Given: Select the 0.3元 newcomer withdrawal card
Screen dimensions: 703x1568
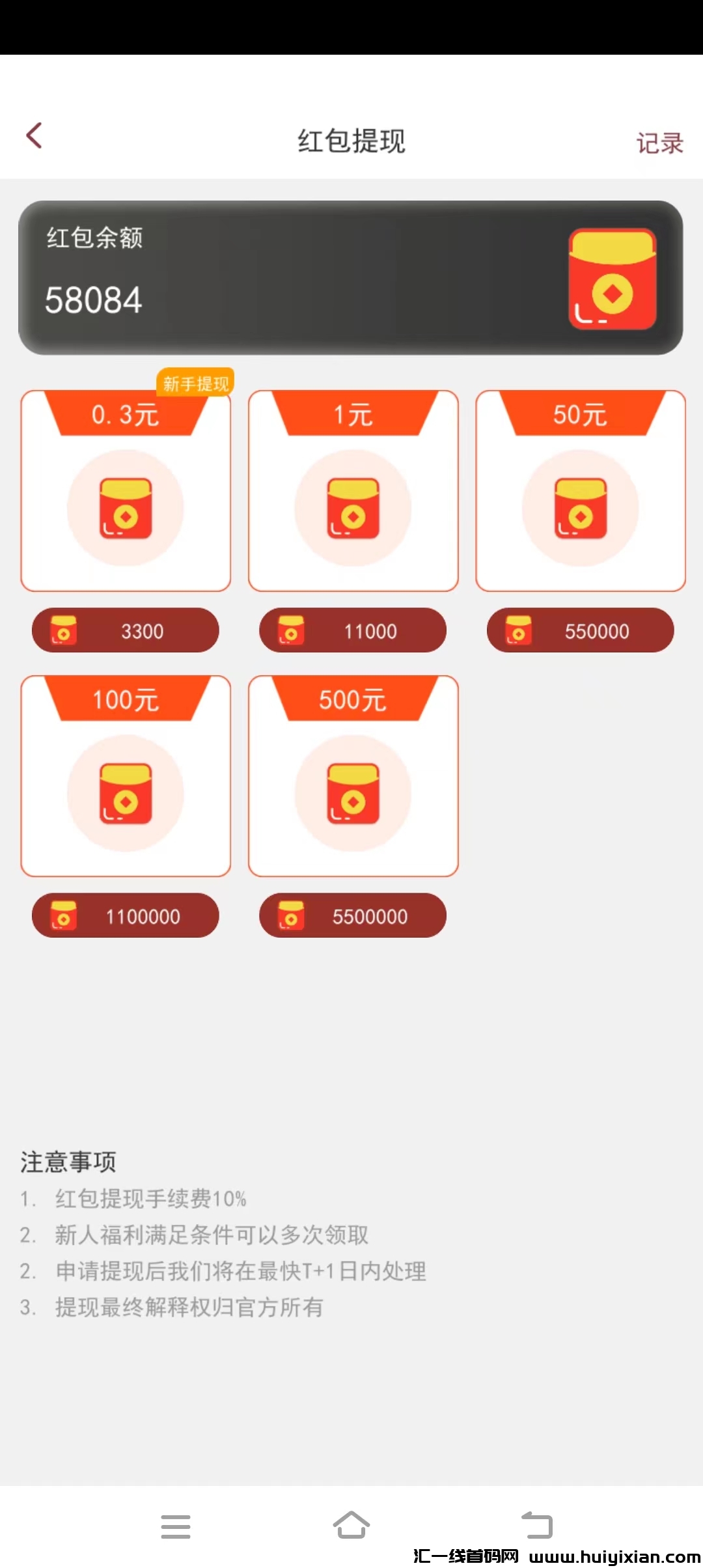Looking at the screenshot, I should 126,491.
